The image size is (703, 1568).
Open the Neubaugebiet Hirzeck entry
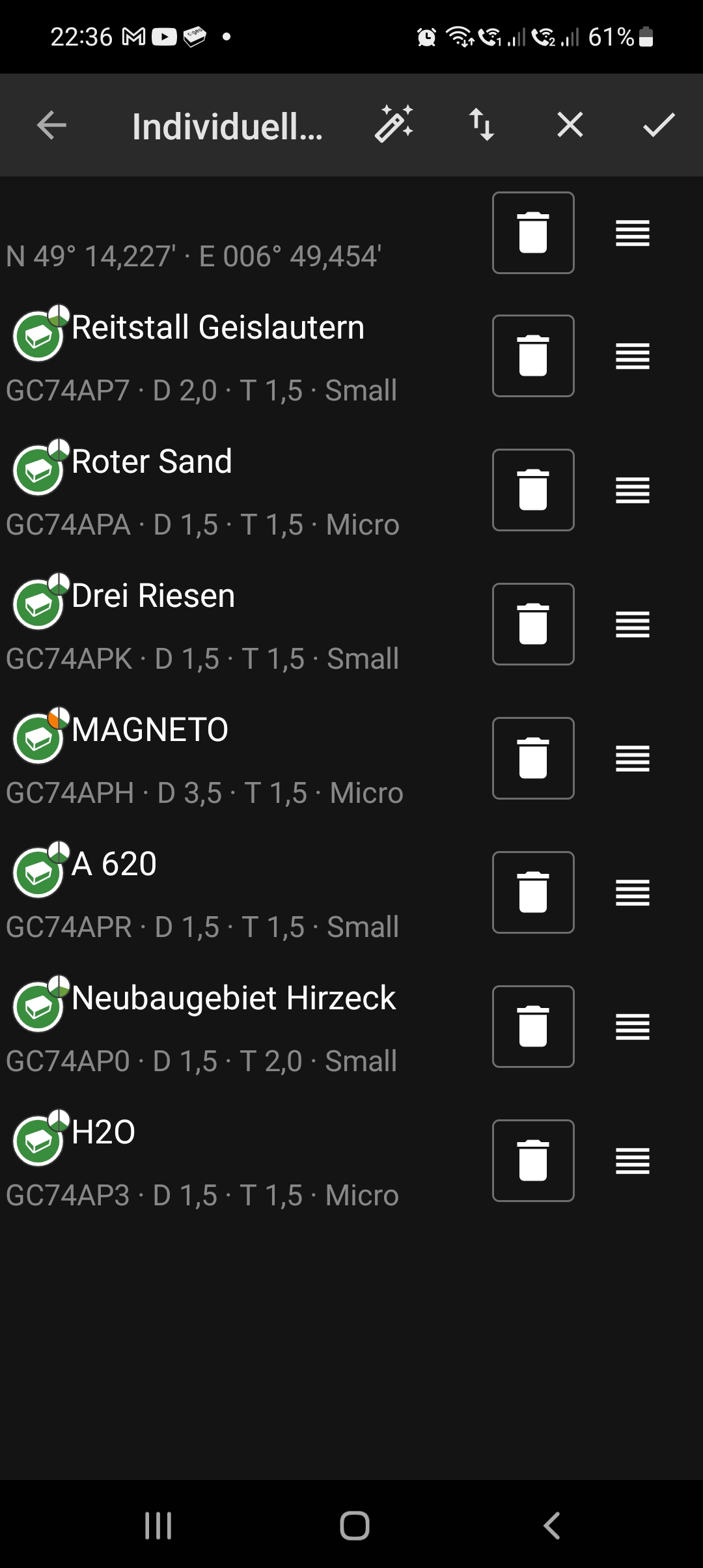tap(234, 998)
